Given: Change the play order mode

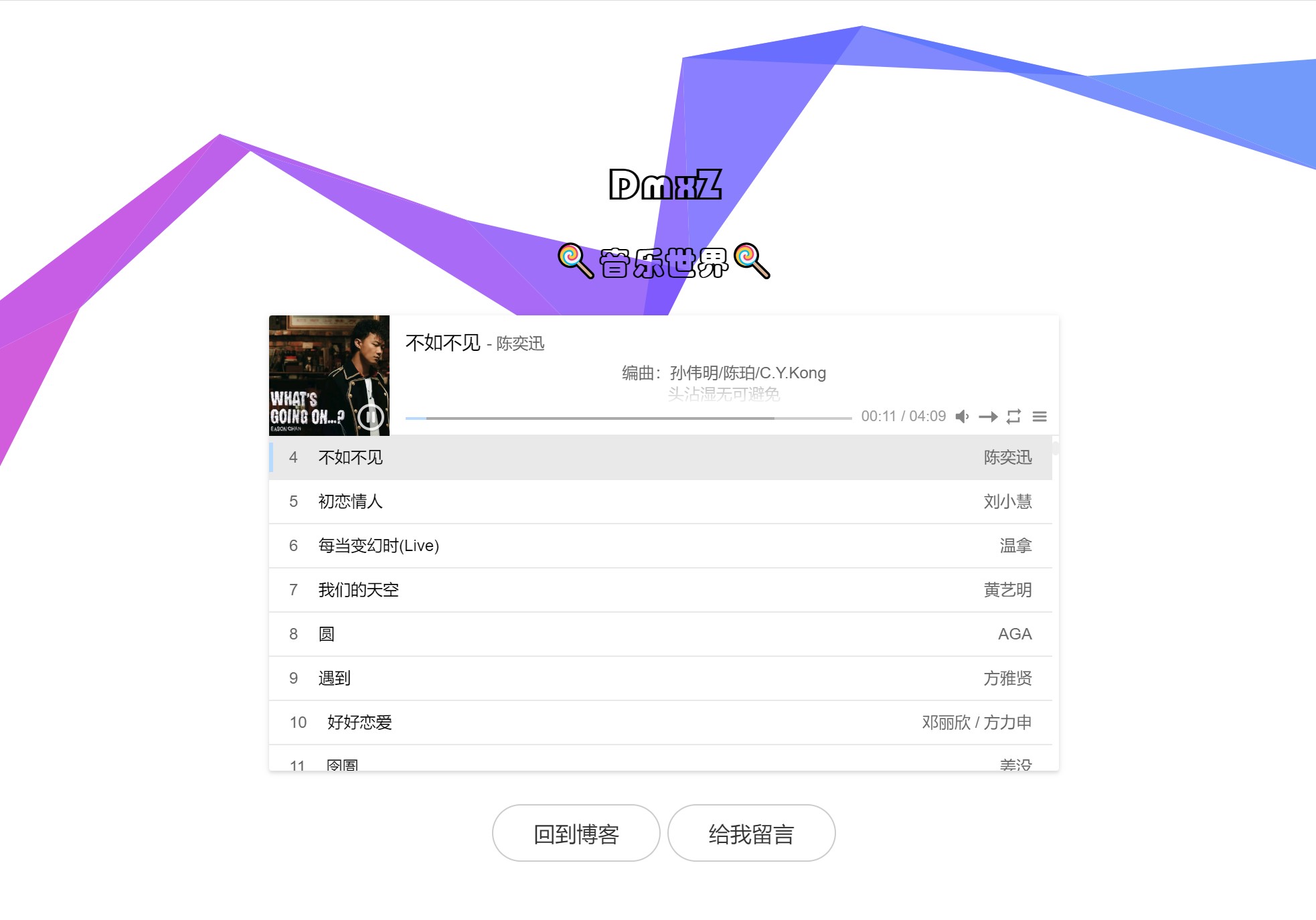Looking at the screenshot, I should tap(988, 416).
